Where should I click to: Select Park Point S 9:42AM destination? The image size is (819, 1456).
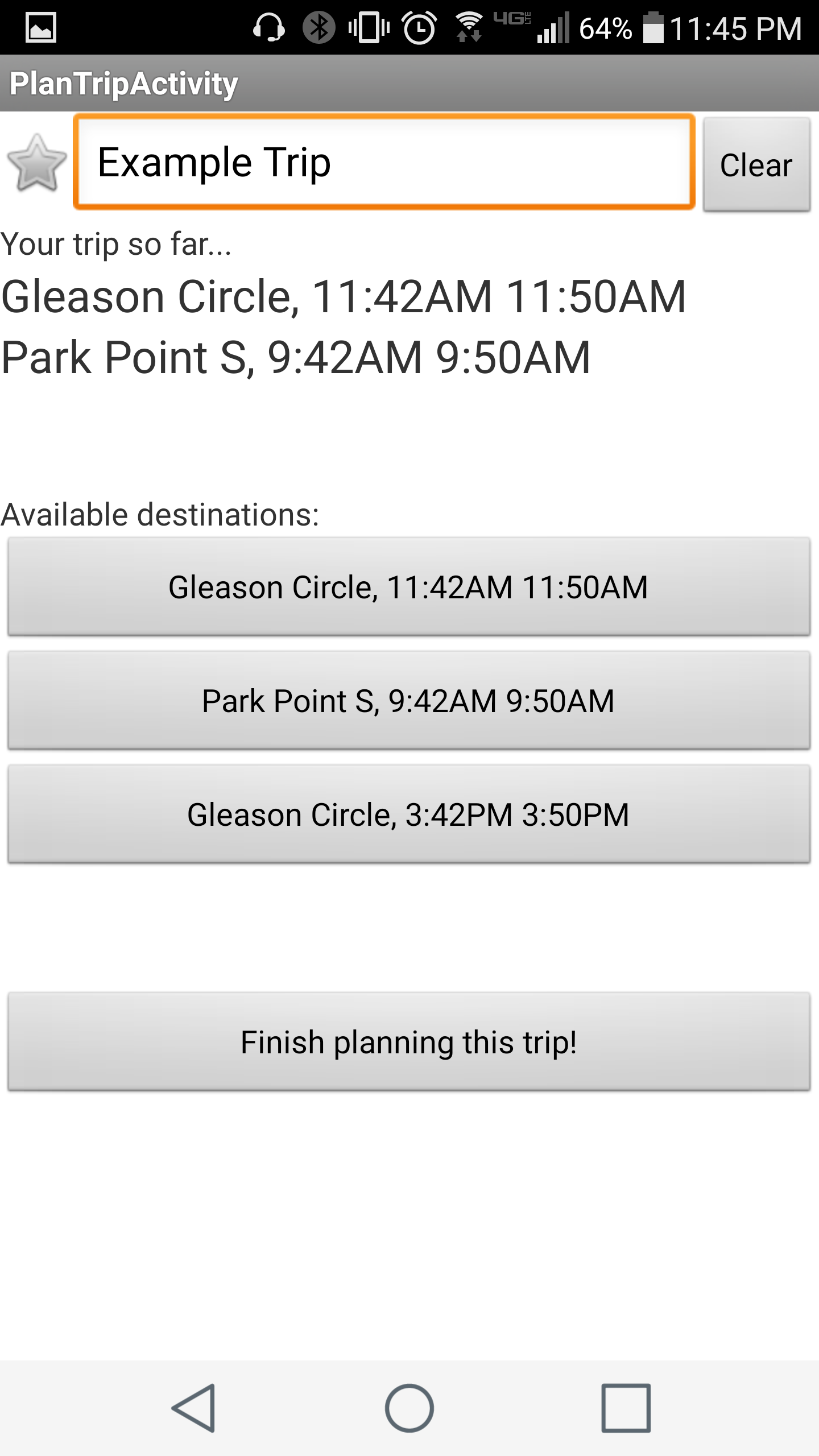click(x=409, y=700)
